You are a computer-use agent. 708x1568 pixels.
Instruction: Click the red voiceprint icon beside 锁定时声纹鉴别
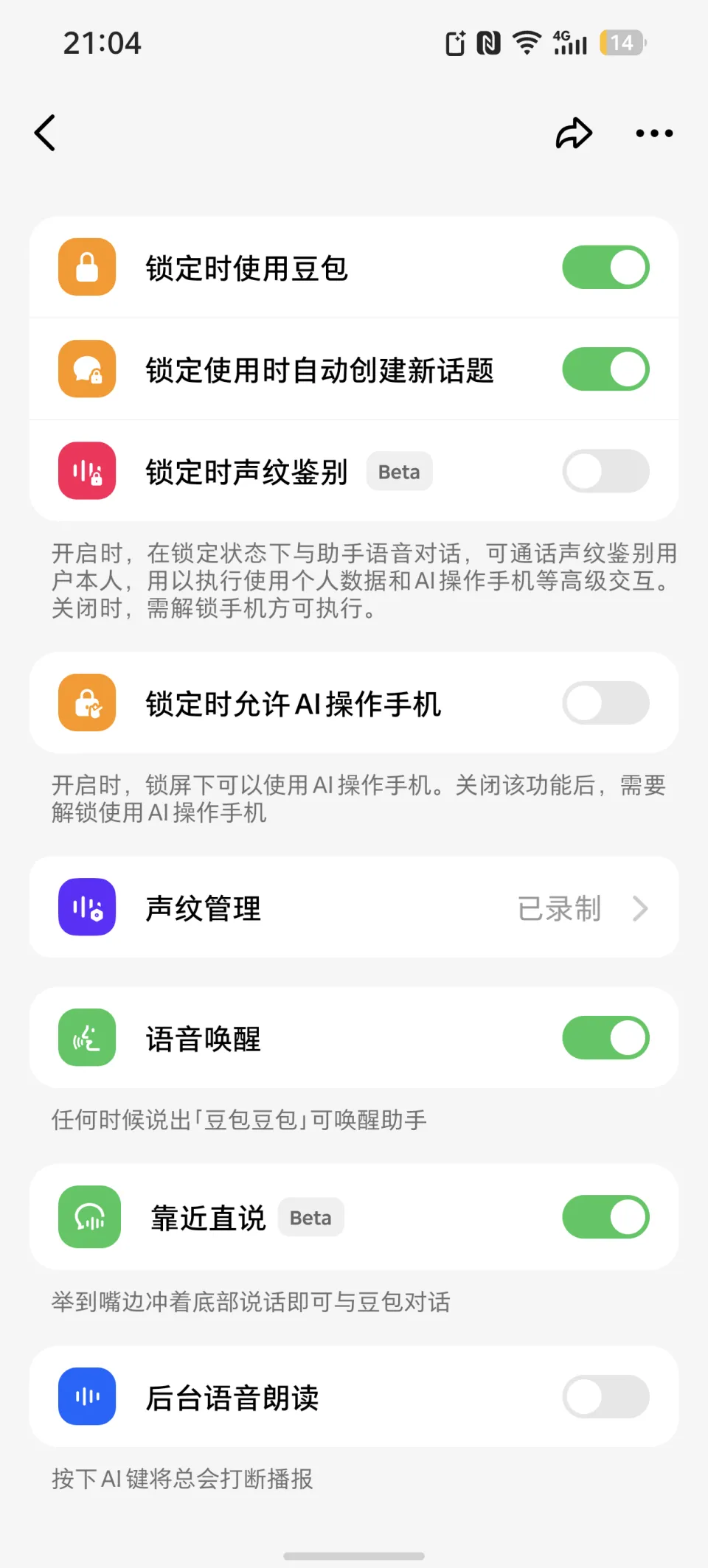tap(86, 471)
